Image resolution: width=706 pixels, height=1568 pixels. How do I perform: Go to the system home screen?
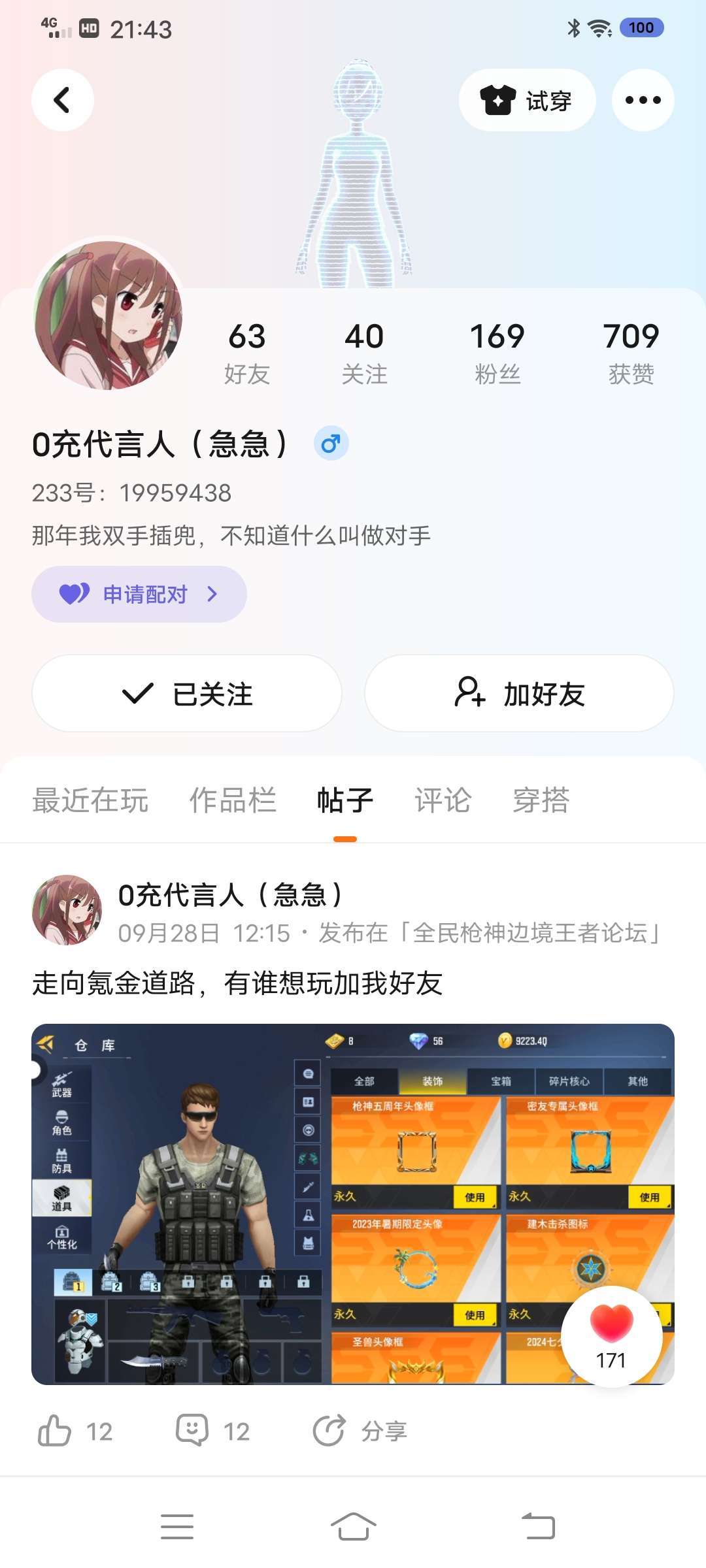pyautogui.click(x=353, y=1527)
